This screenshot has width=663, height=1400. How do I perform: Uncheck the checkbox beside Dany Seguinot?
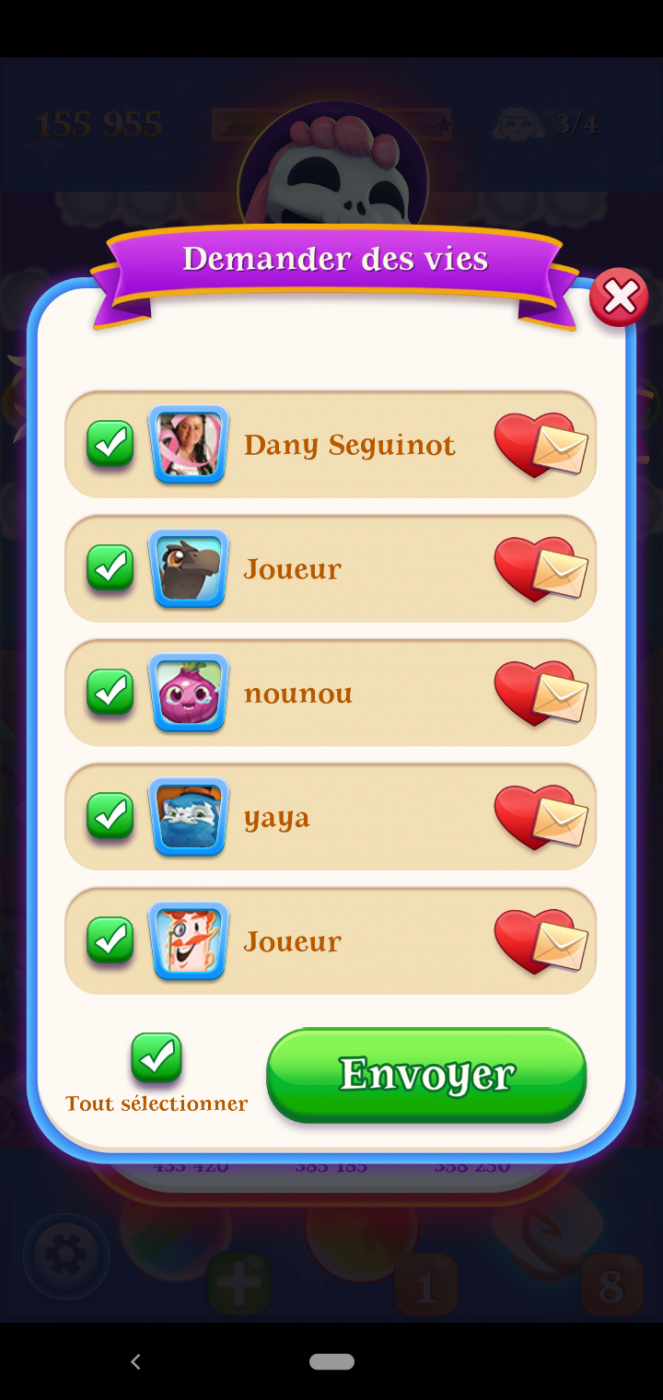(110, 443)
